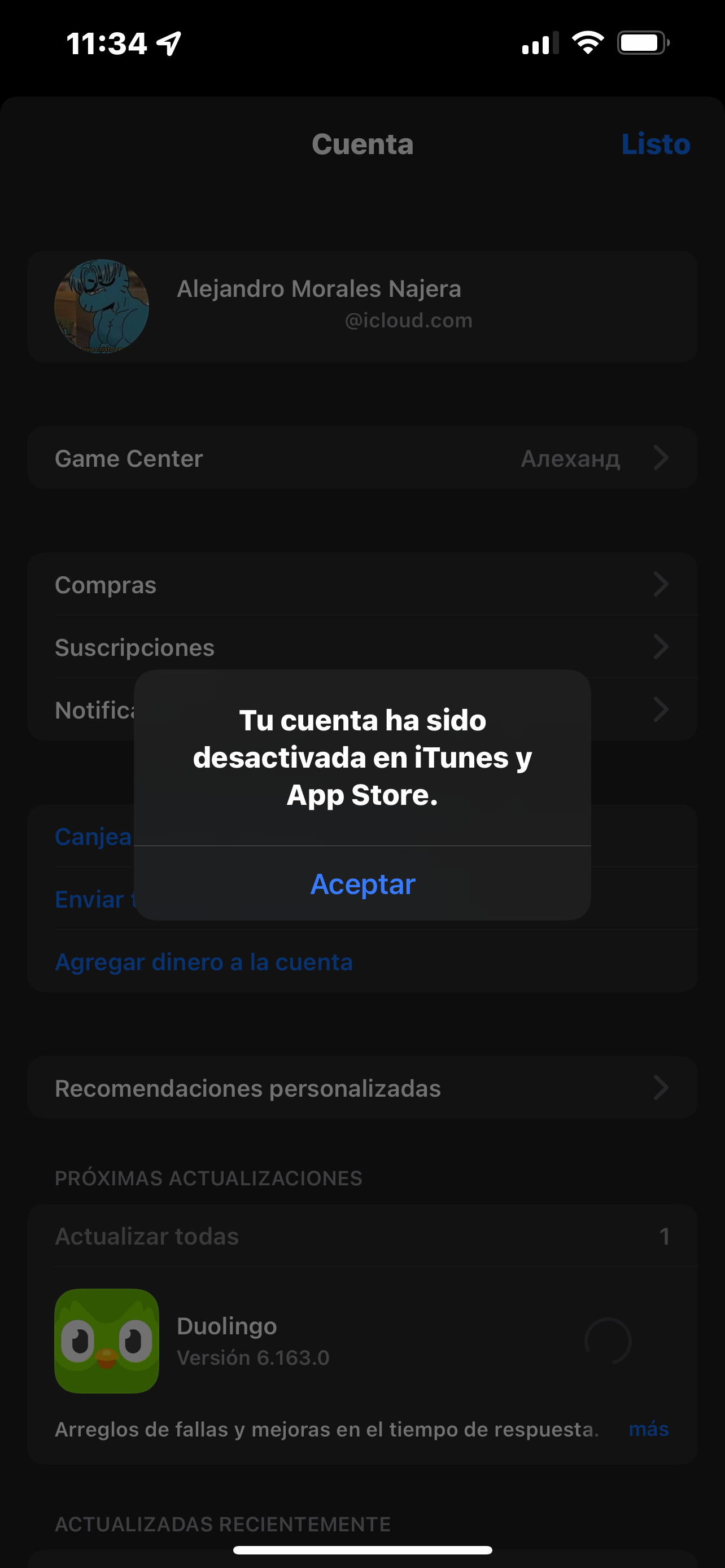View Suscripciones
The width and height of the screenshot is (725, 1568).
pos(362,647)
